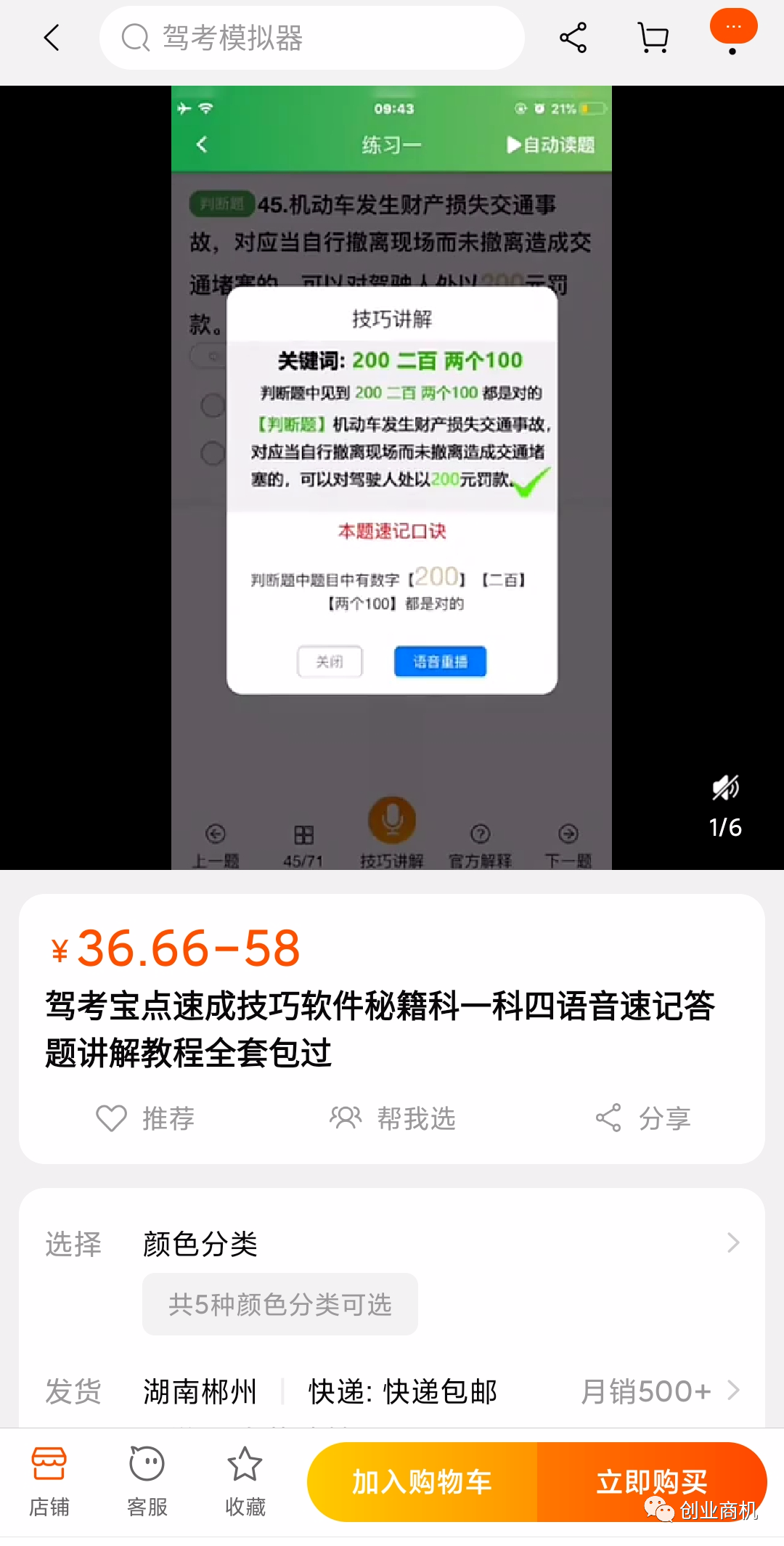Visit the 店铺 store page
This screenshot has width=784, height=1546.
[x=49, y=1481]
